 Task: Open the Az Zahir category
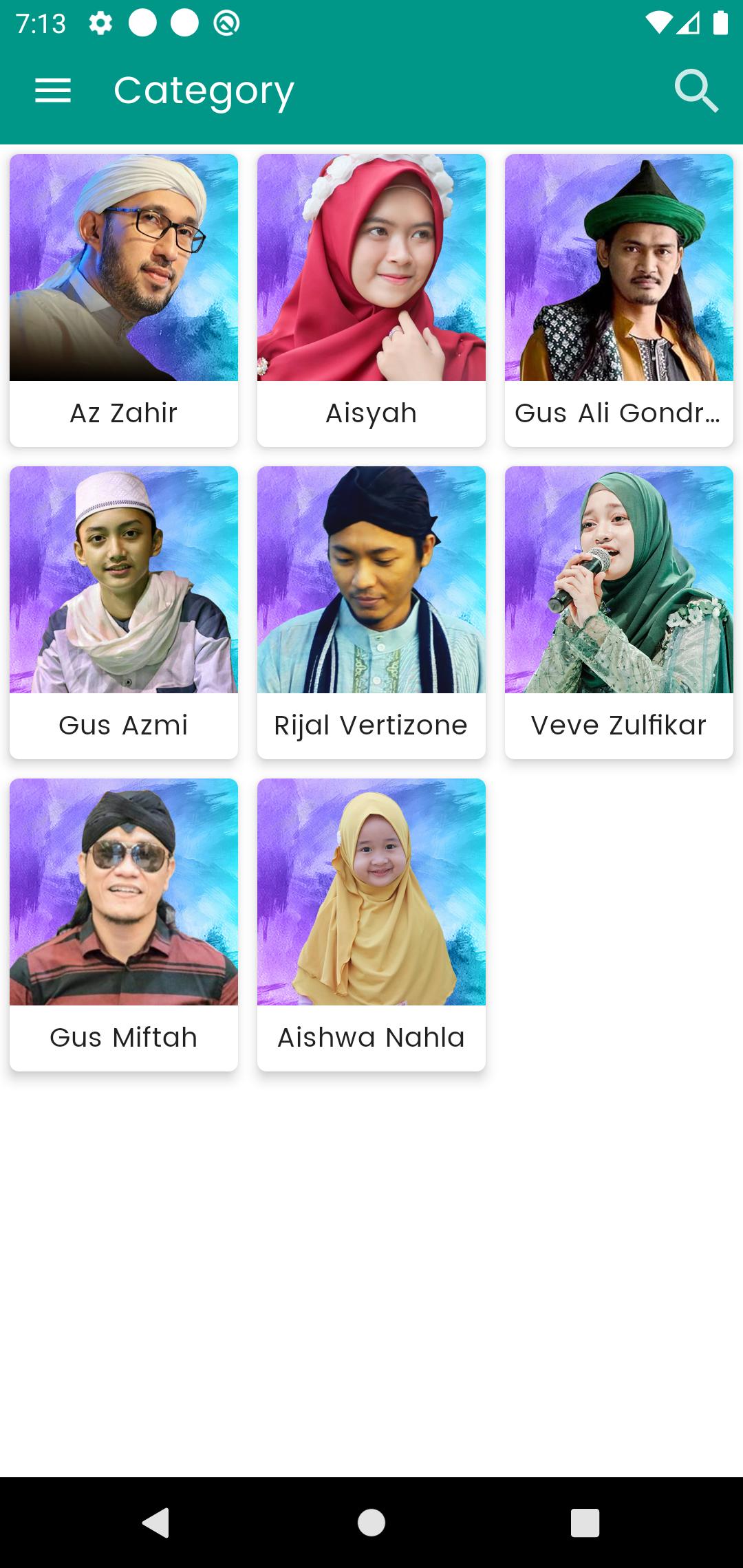[124, 301]
